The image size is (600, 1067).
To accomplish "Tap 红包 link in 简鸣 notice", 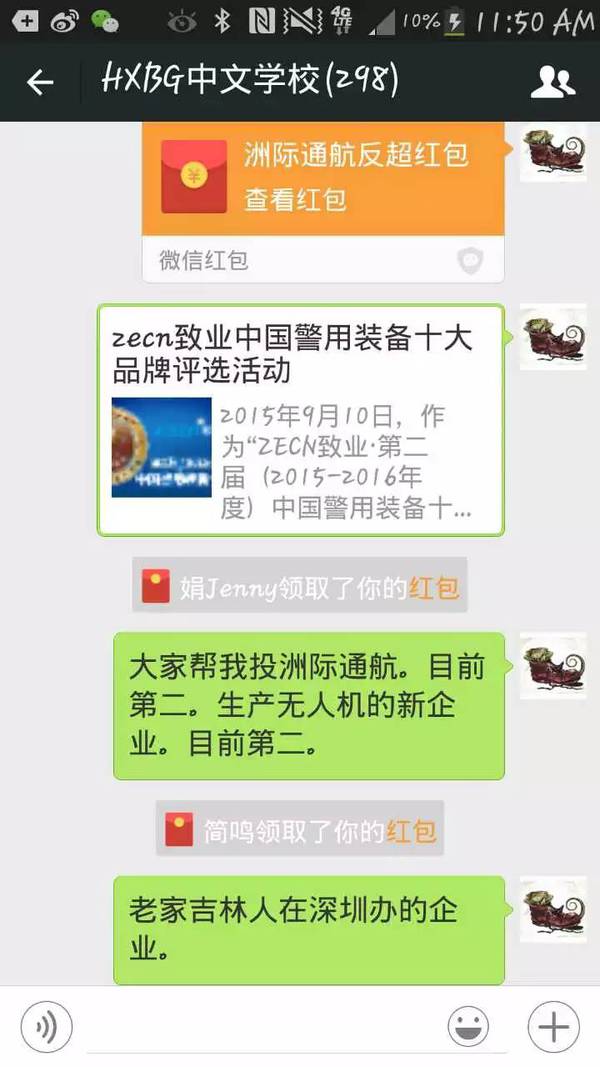I will click(x=411, y=831).
